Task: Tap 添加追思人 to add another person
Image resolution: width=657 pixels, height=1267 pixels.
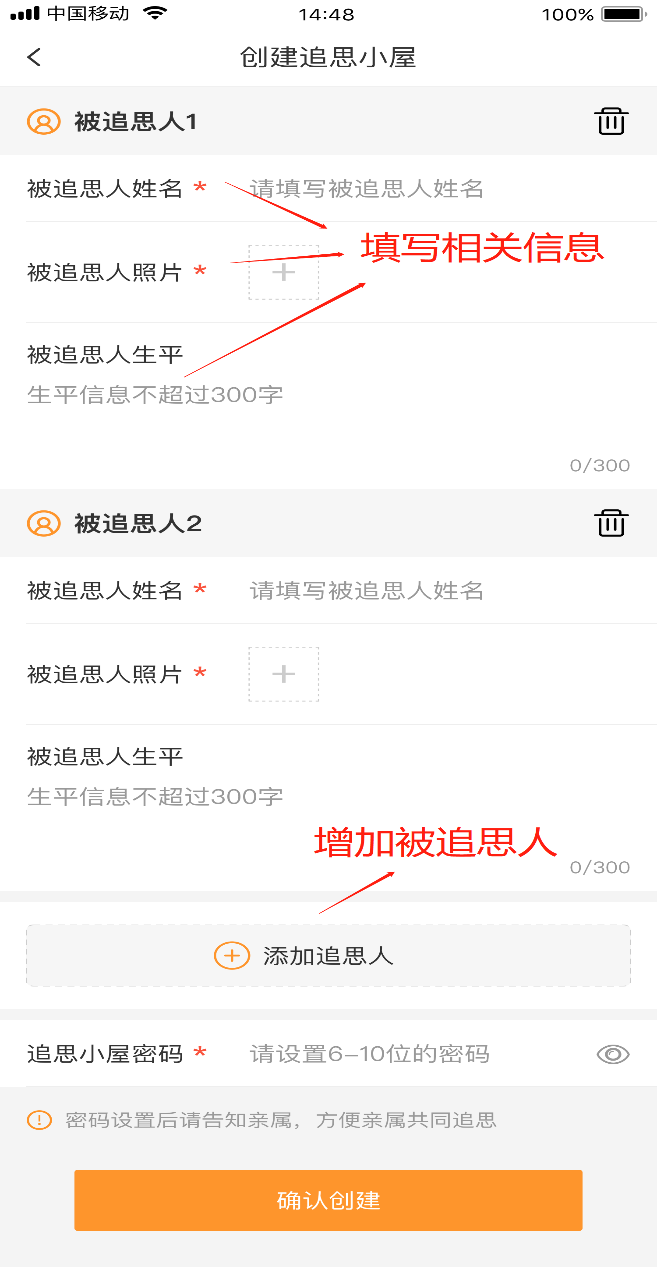Action: coord(328,956)
